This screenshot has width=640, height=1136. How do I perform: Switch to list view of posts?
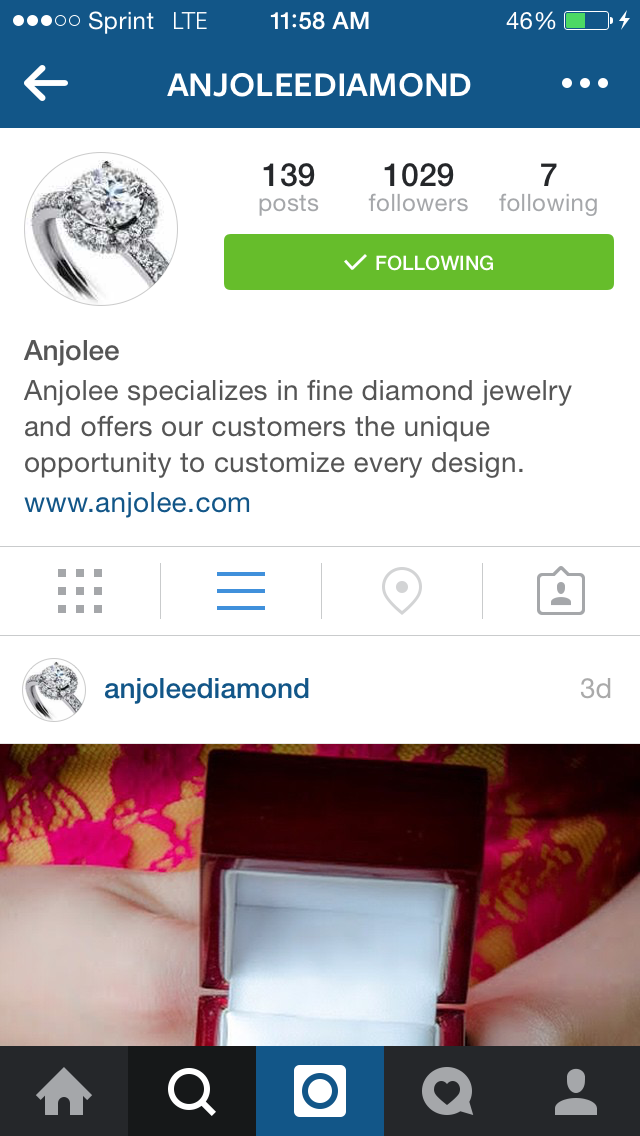click(x=241, y=591)
